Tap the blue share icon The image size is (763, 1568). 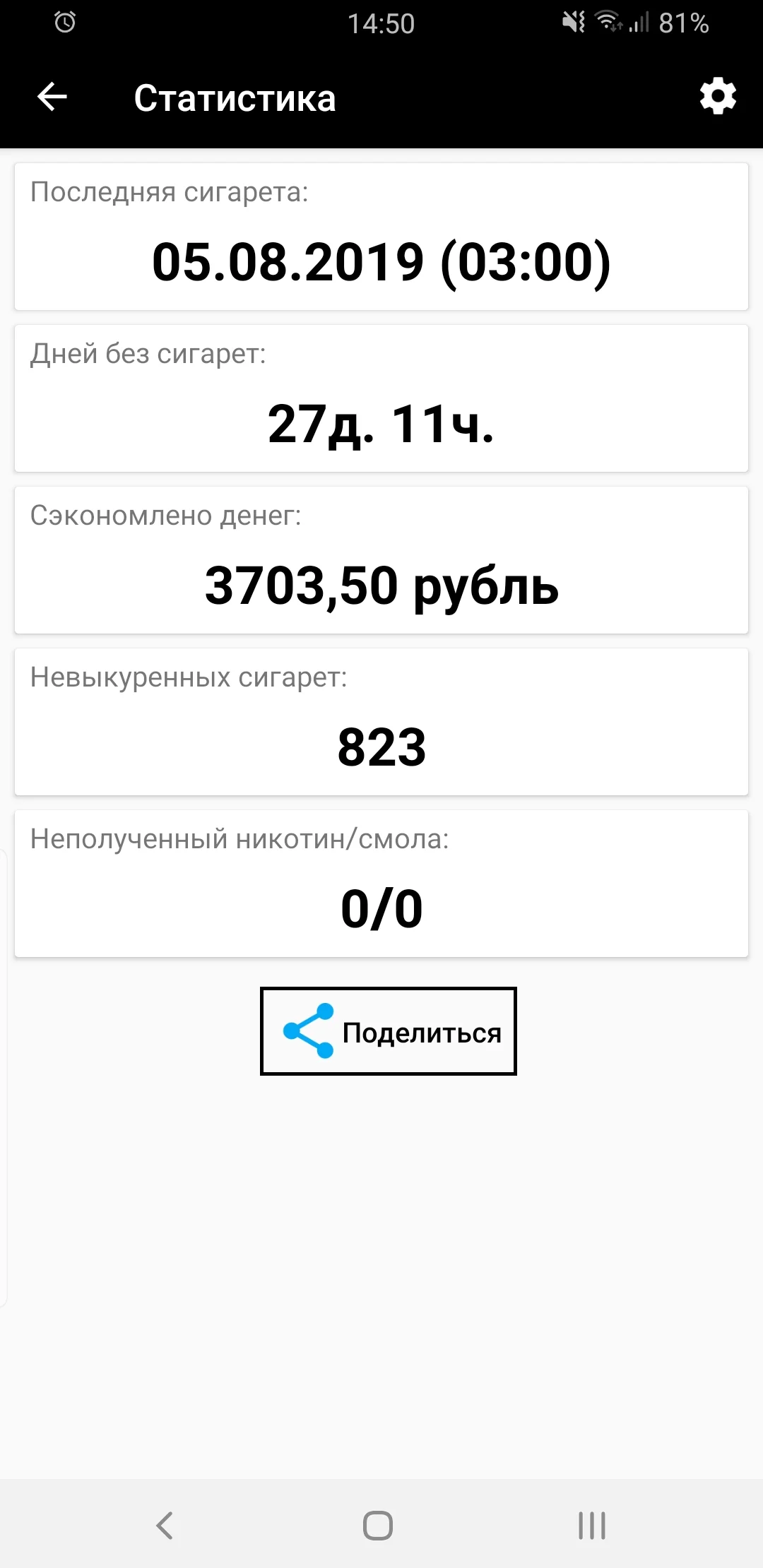(309, 1031)
